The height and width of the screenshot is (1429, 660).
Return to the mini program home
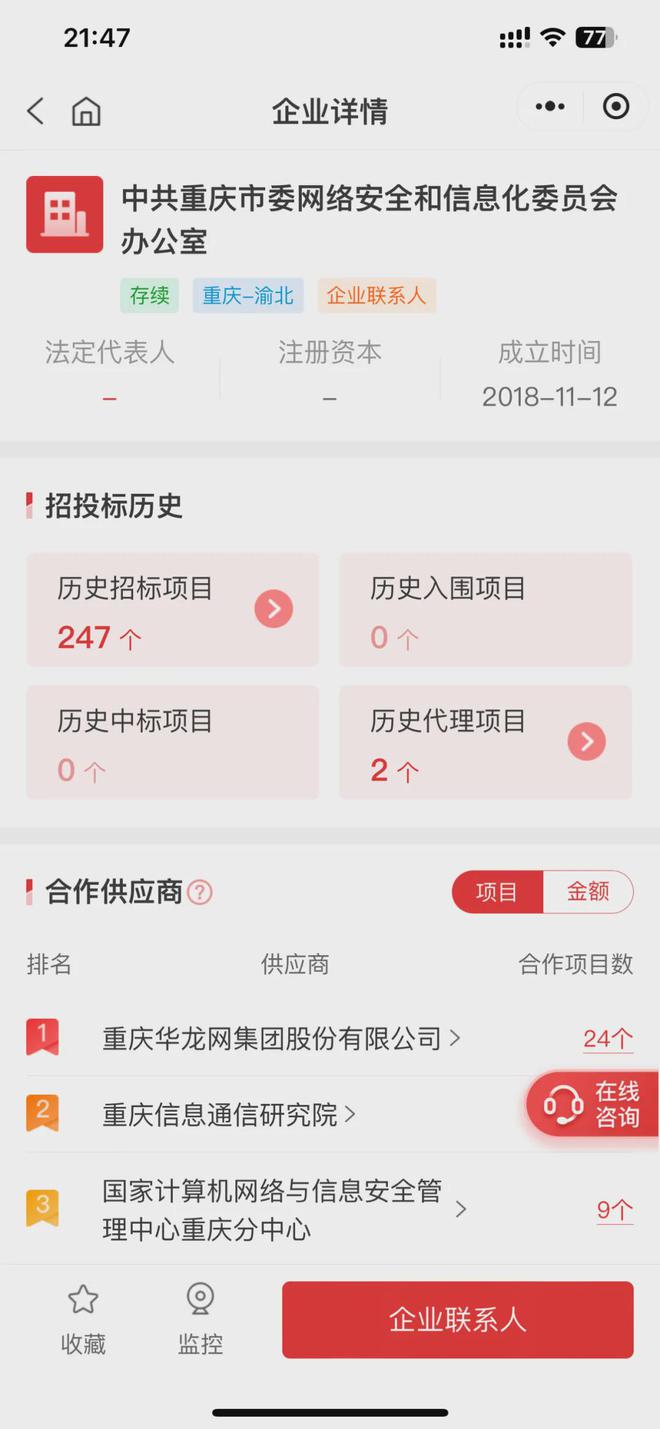(x=86, y=111)
